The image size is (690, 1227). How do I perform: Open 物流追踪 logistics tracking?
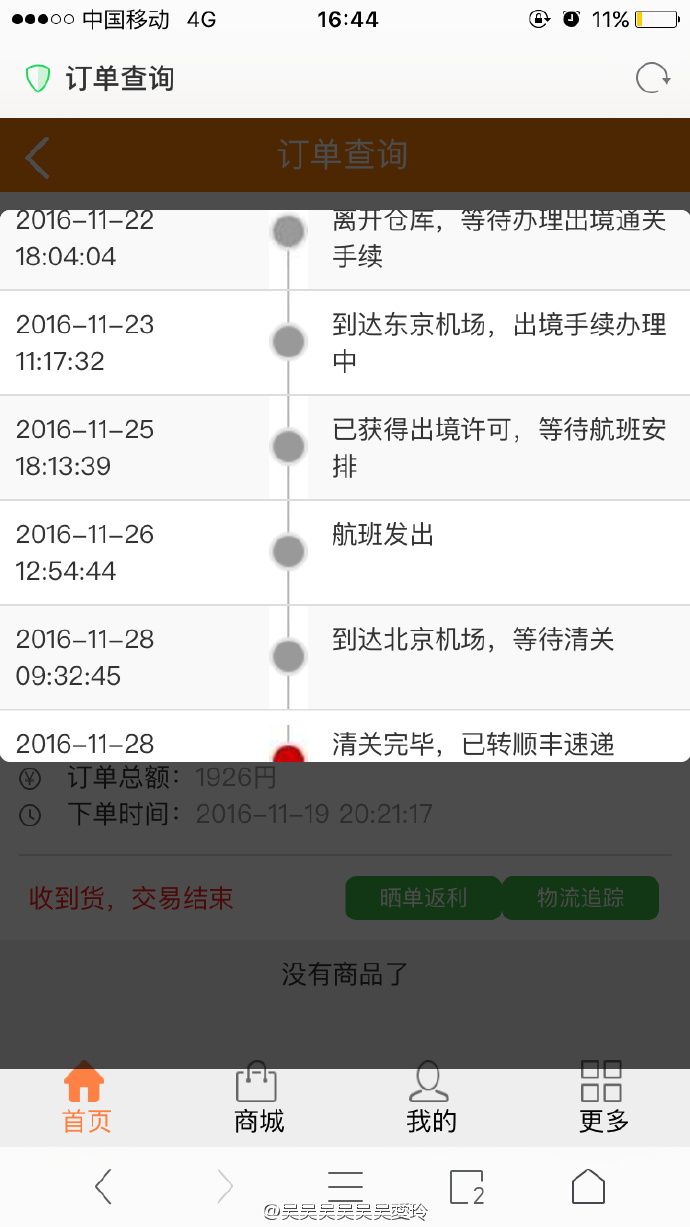580,897
